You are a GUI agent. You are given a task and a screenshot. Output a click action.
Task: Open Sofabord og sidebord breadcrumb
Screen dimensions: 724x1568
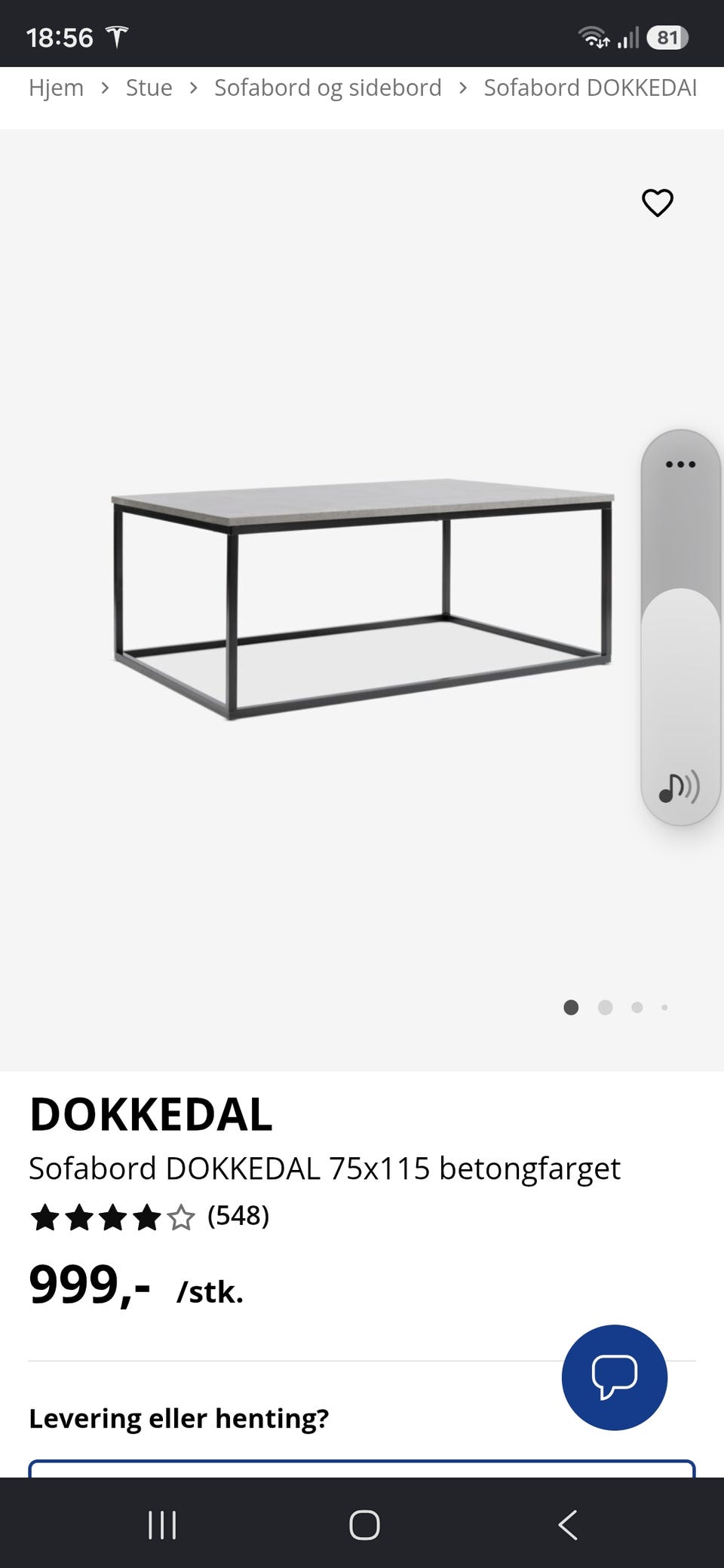pos(327,88)
